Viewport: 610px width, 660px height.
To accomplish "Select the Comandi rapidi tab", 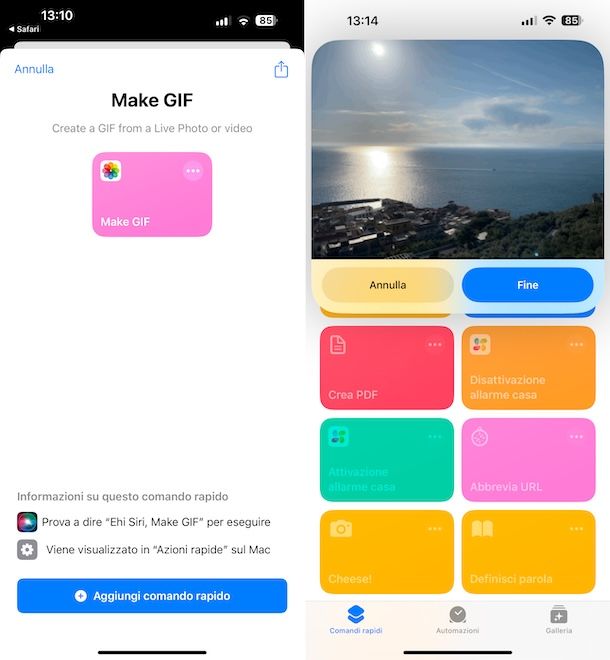I will pyautogui.click(x=356, y=620).
